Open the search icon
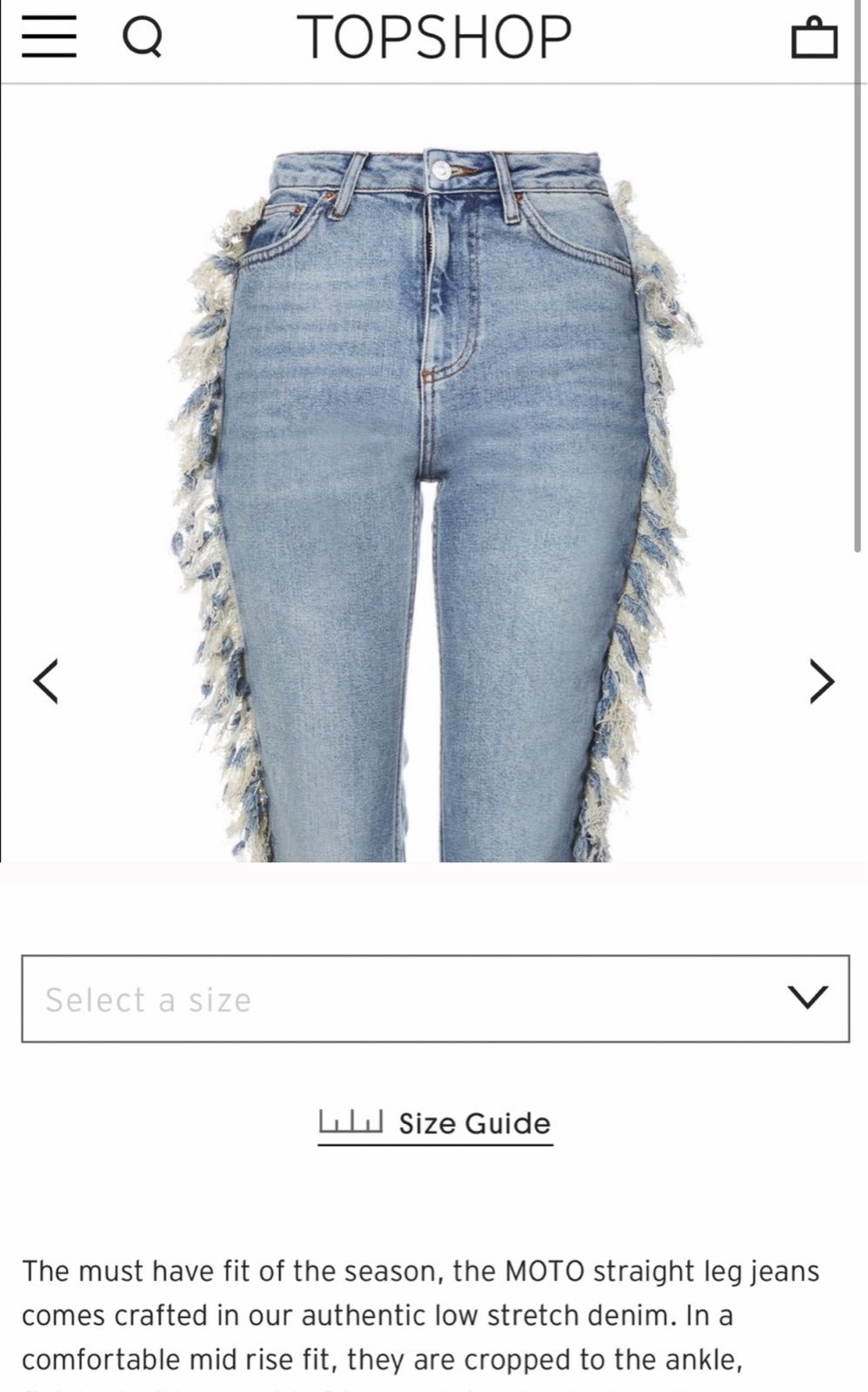This screenshot has height=1392, width=868. 142,37
